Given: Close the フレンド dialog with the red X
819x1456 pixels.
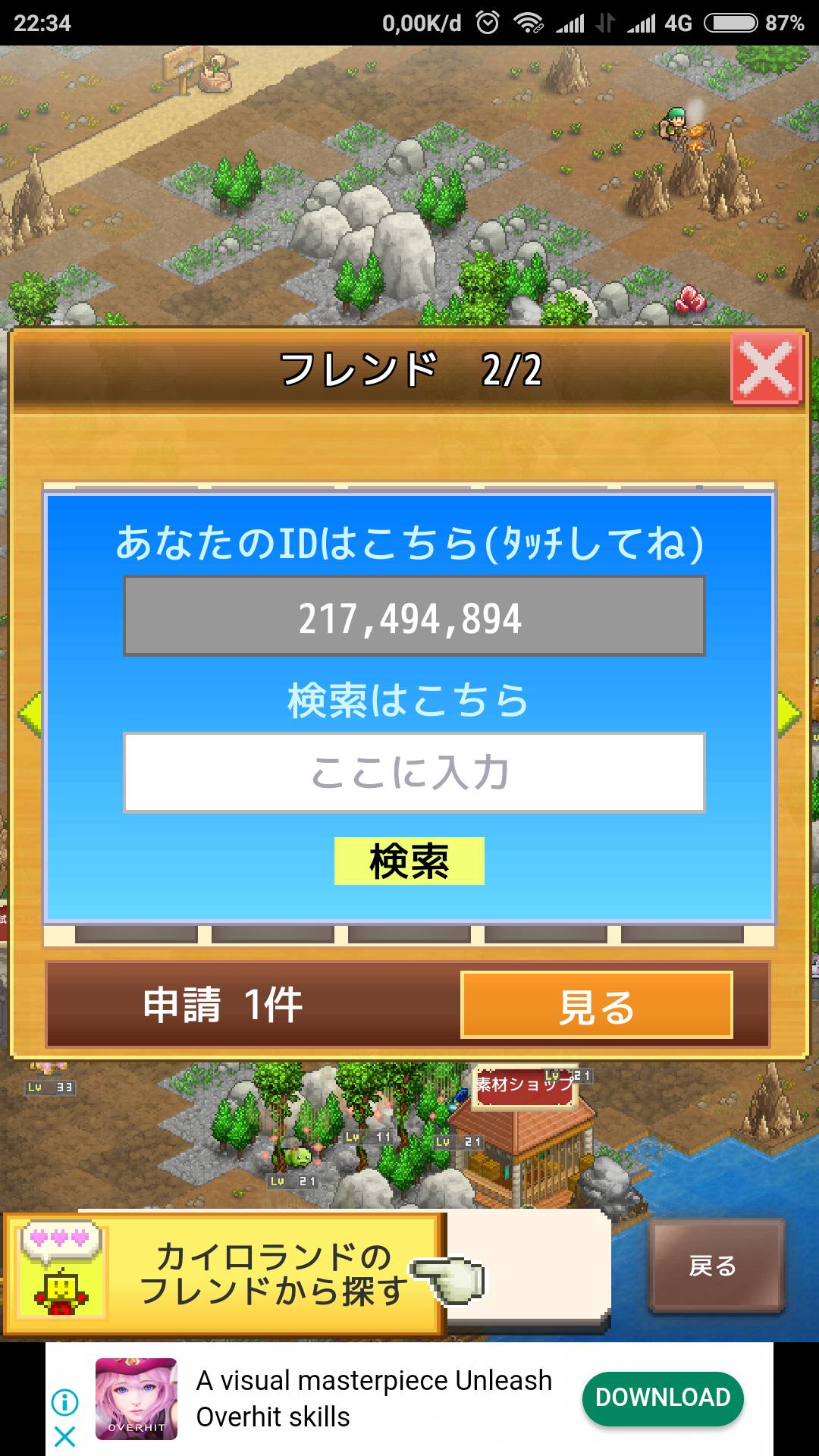Looking at the screenshot, I should (x=766, y=369).
